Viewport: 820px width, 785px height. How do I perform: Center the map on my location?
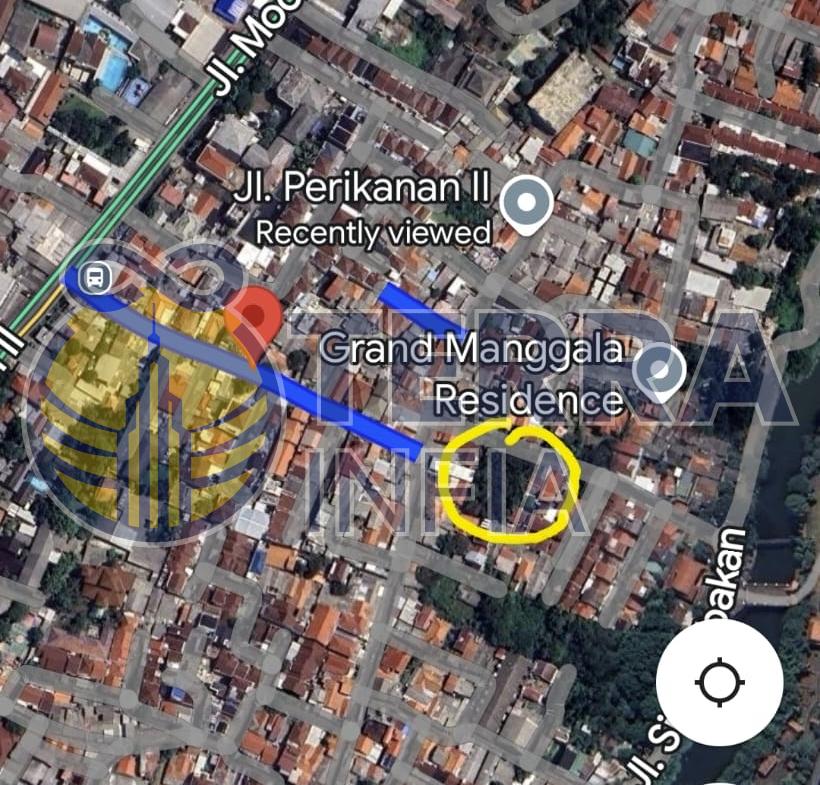click(719, 682)
